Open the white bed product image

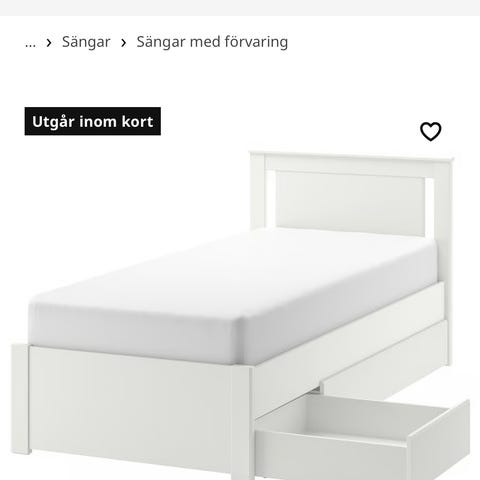240,315
